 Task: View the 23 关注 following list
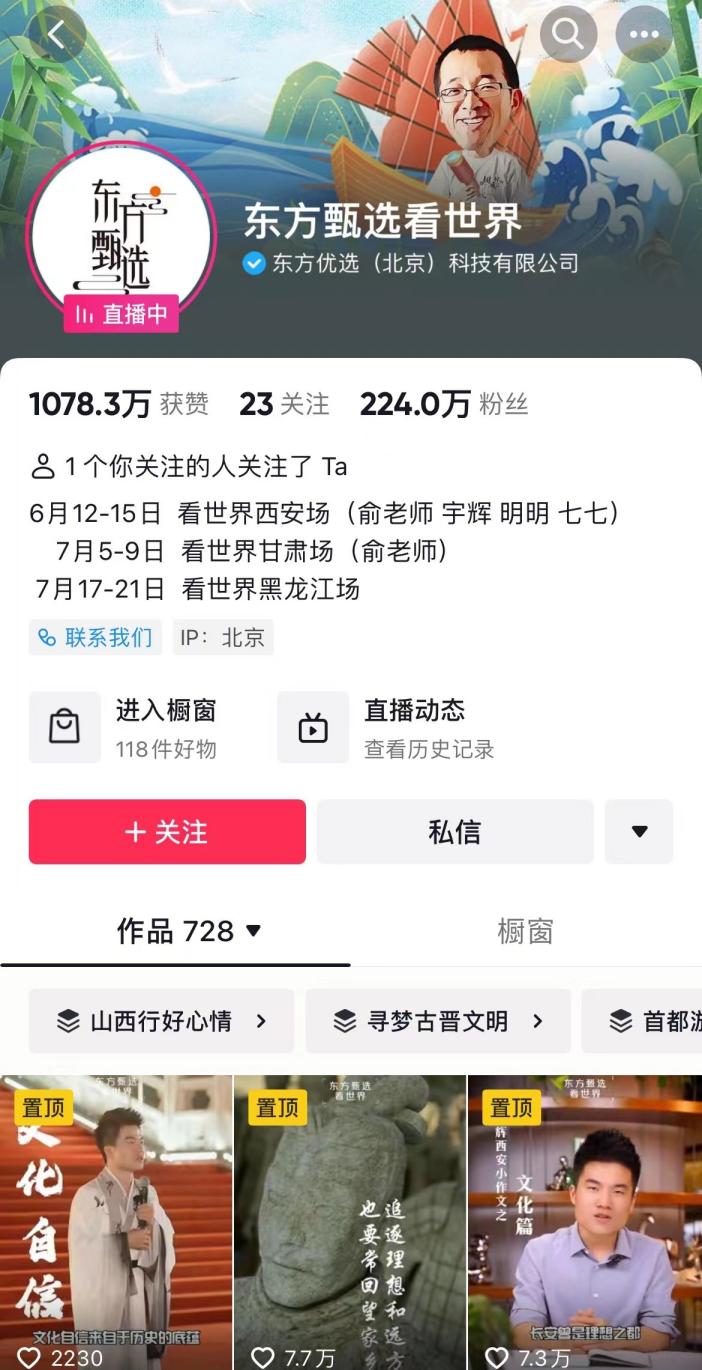coord(284,404)
